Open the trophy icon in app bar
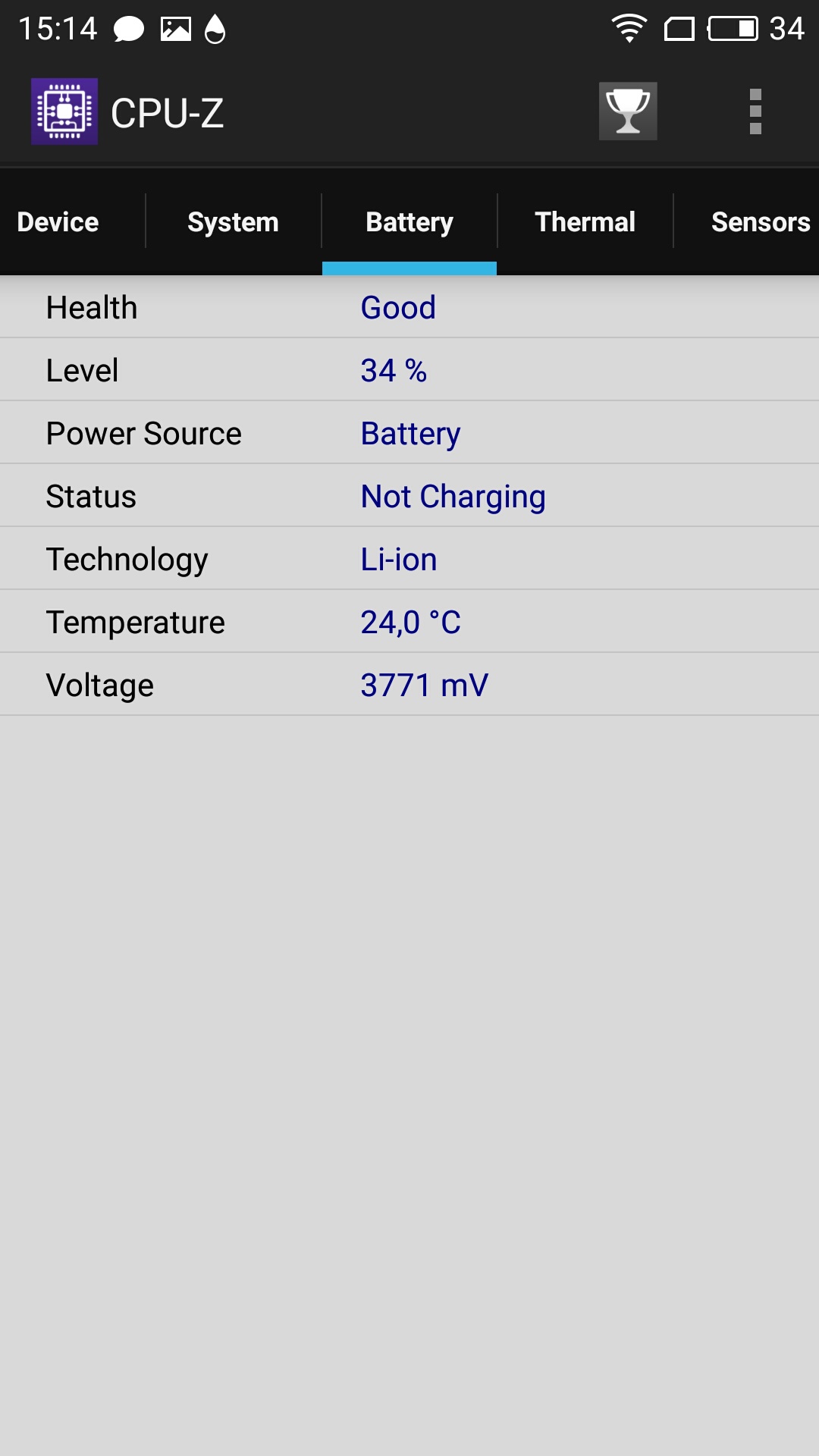 tap(628, 111)
